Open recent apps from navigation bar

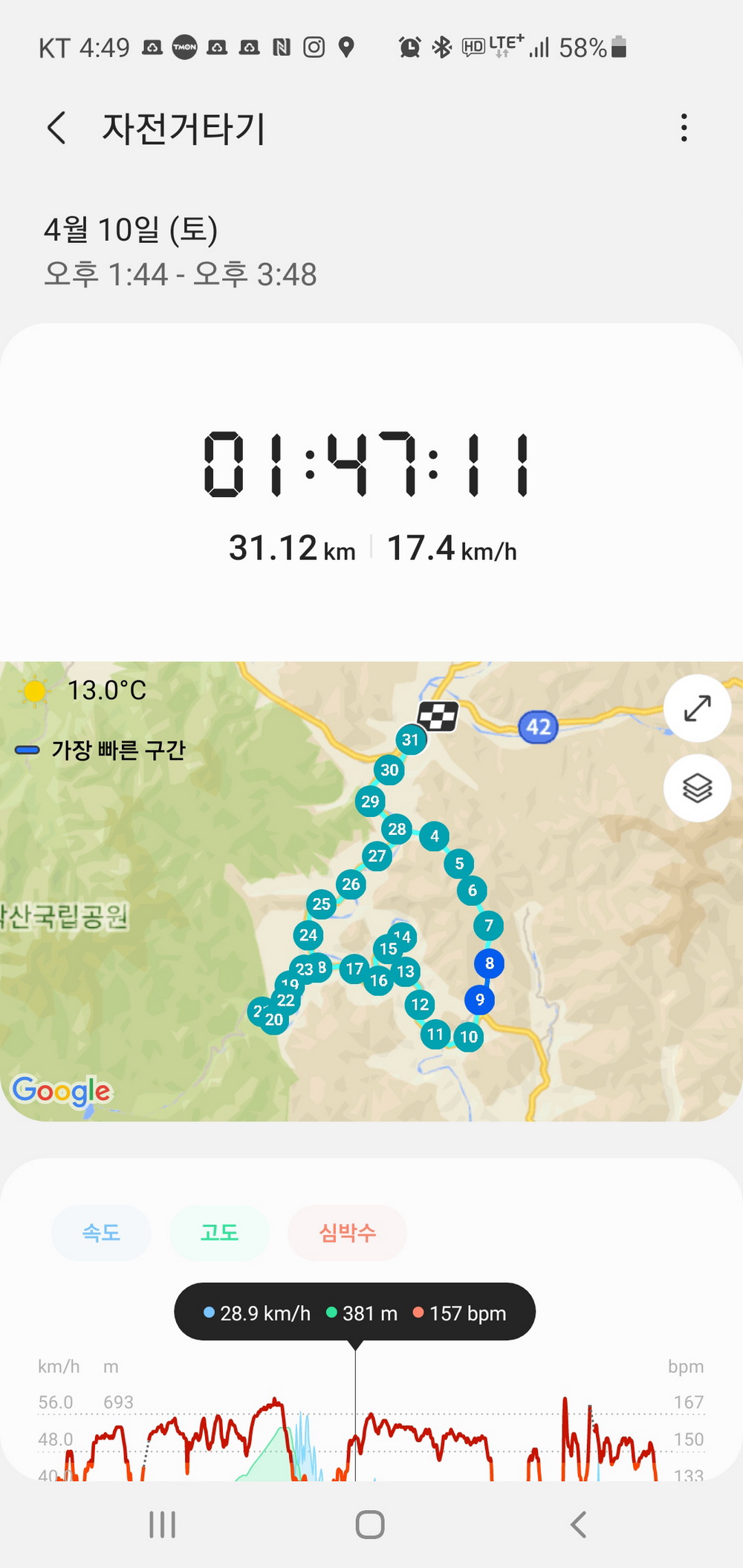pyautogui.click(x=162, y=1525)
